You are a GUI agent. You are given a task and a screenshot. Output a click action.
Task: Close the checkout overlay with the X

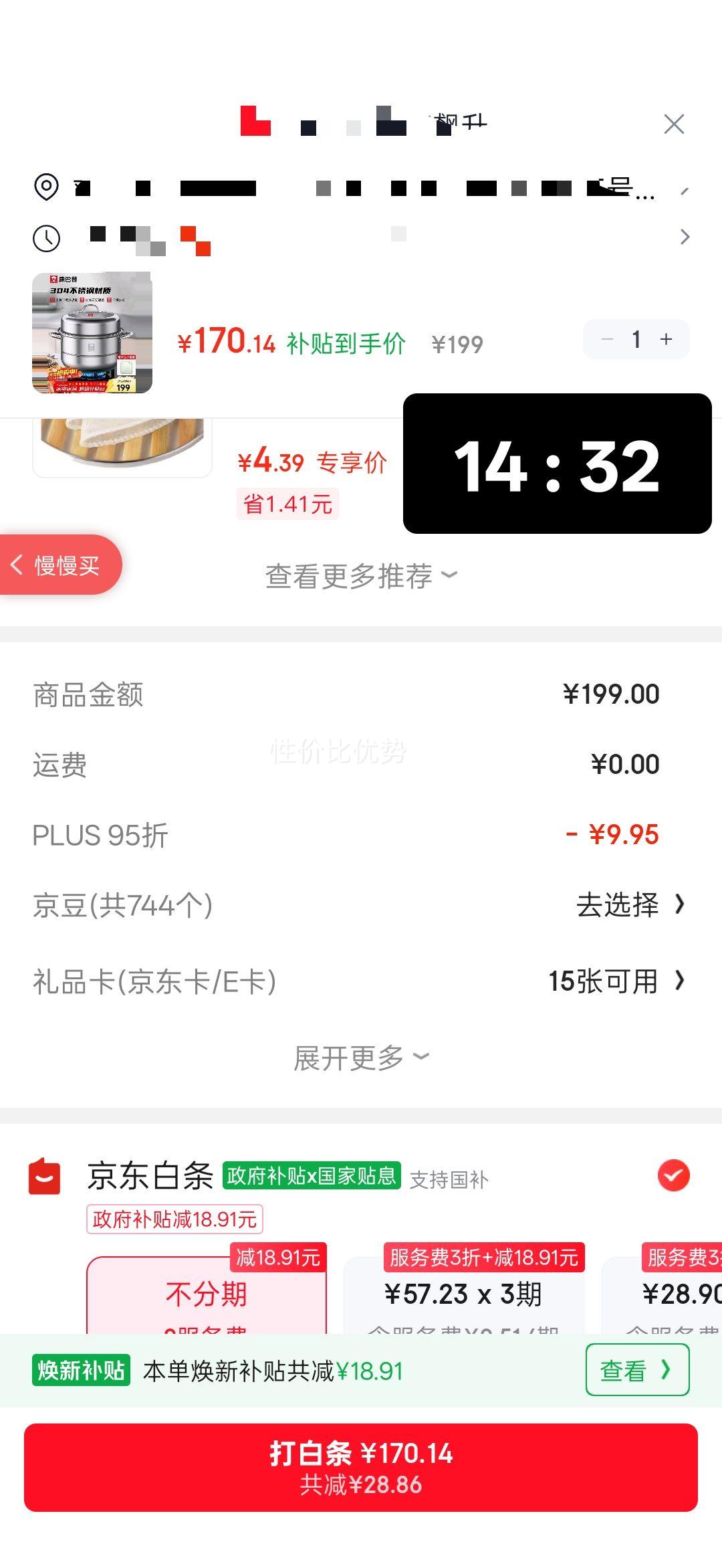[x=673, y=124]
